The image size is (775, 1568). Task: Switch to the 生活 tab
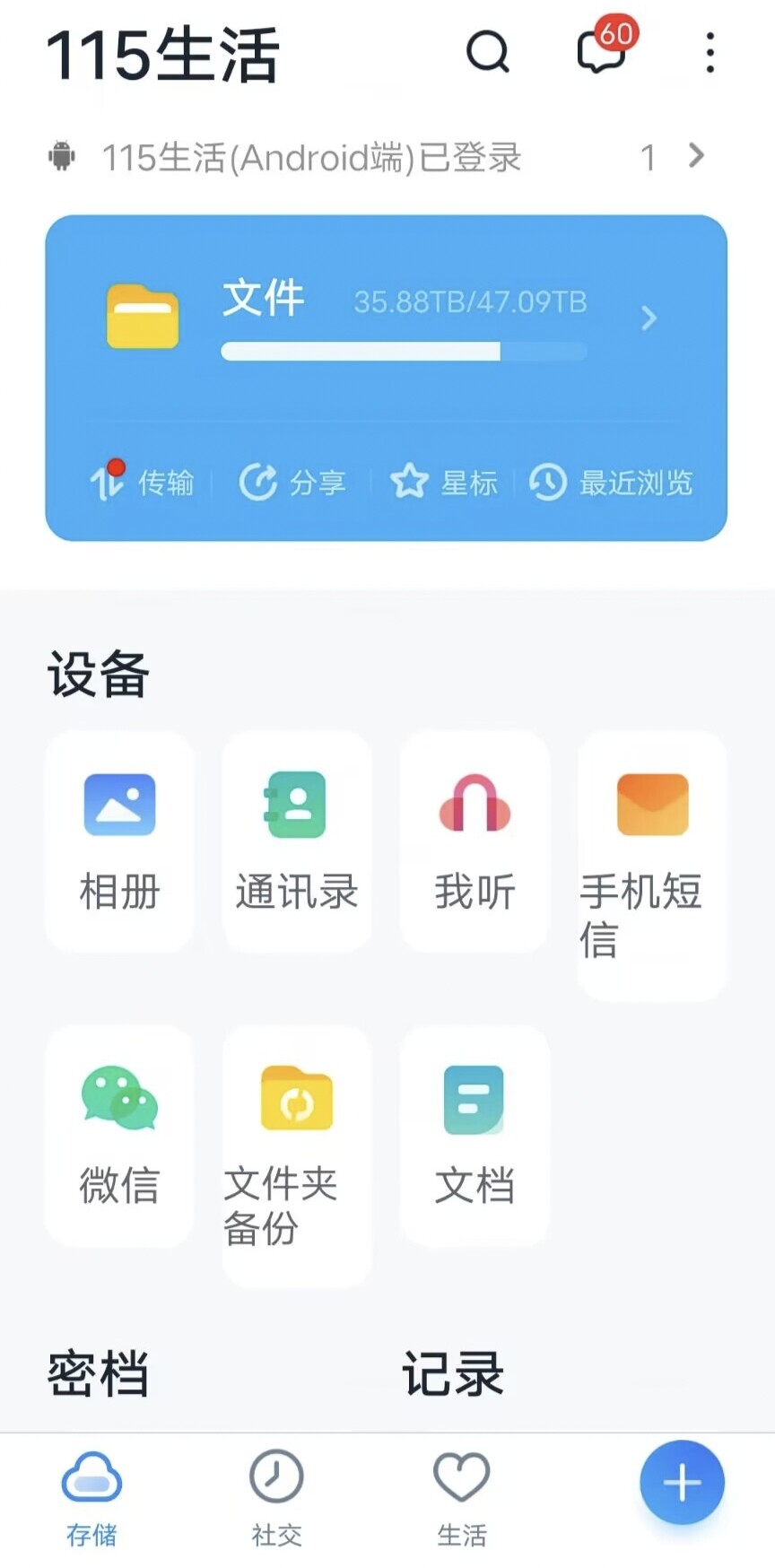(x=462, y=1499)
